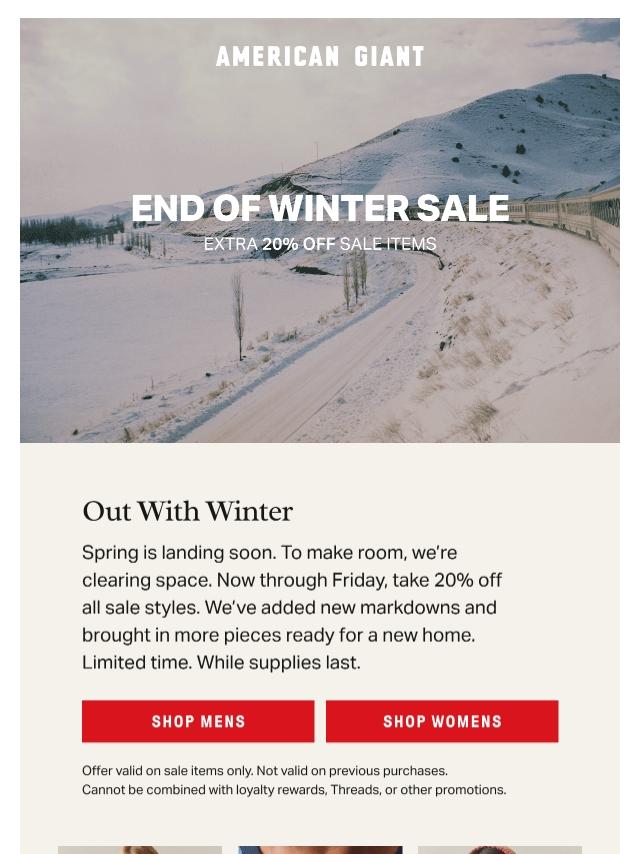Open the SHOP WOMENS sale
Image resolution: width=640 pixels, height=854 pixels.
(x=442, y=721)
